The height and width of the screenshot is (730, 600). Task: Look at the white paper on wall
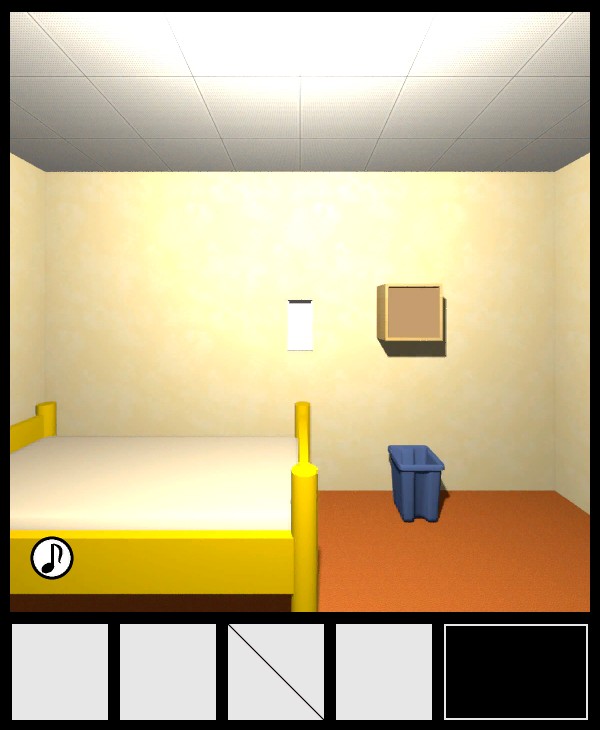pyautogui.click(x=300, y=326)
